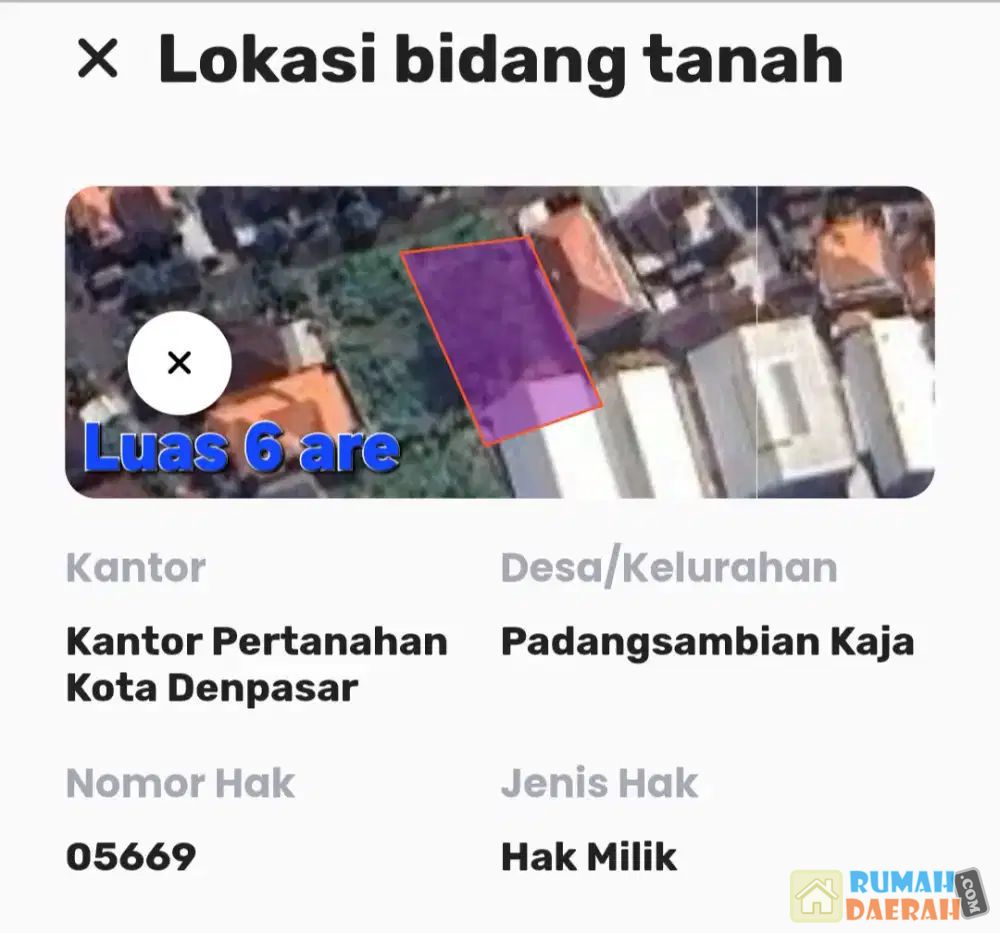
Task: Close the Lokasi bidang tanah screen
Action: click(98, 60)
